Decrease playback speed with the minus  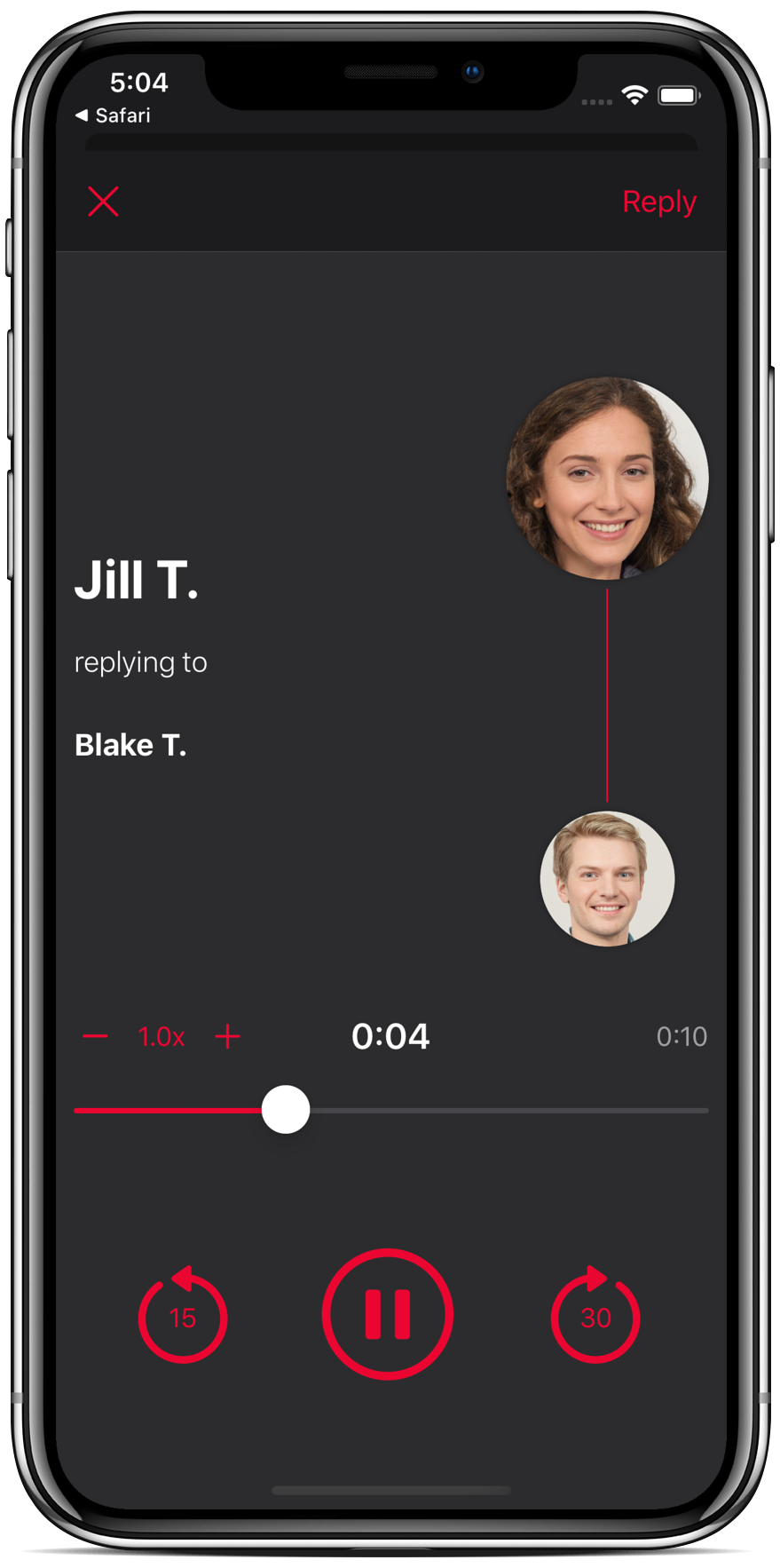(95, 1036)
